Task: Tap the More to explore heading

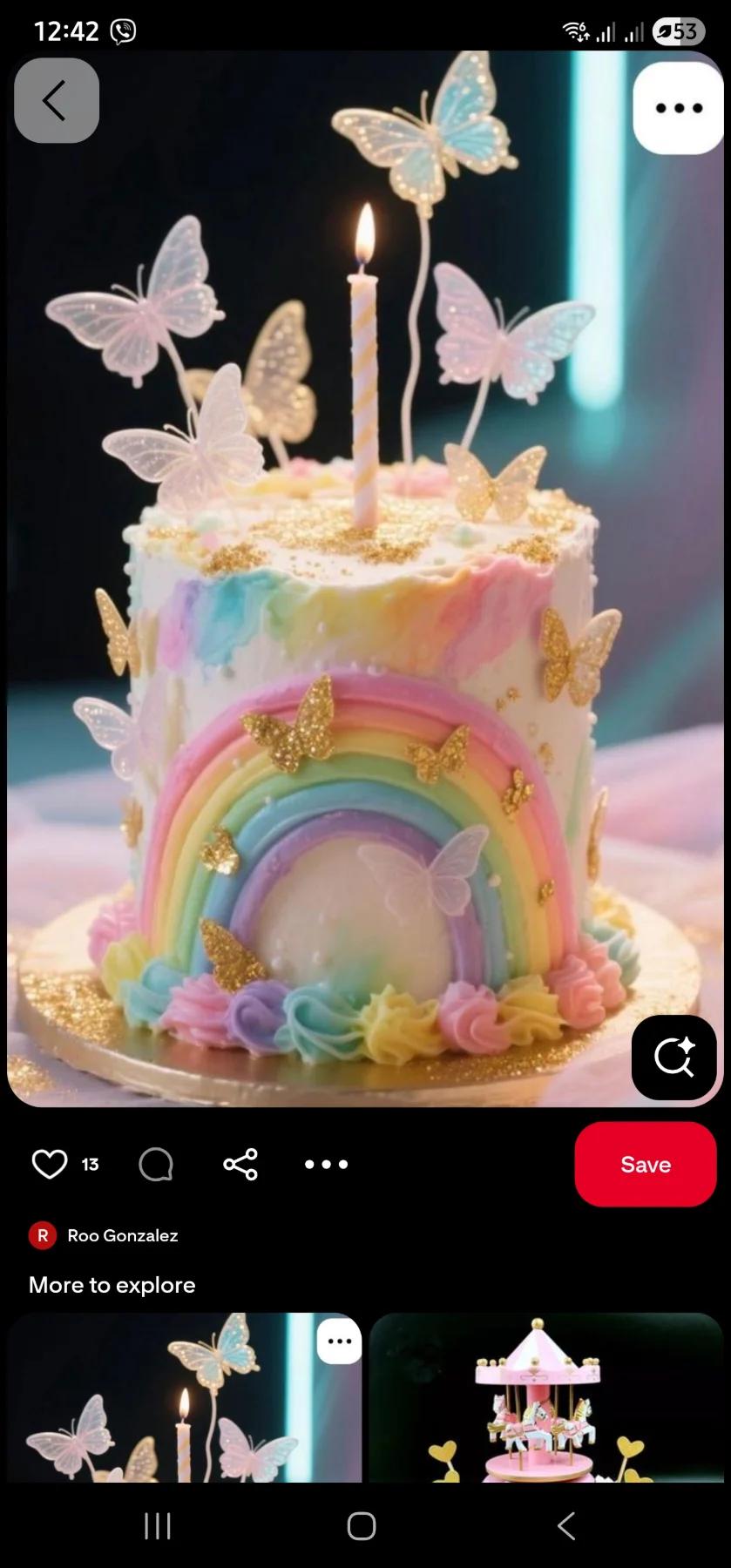Action: (112, 1284)
